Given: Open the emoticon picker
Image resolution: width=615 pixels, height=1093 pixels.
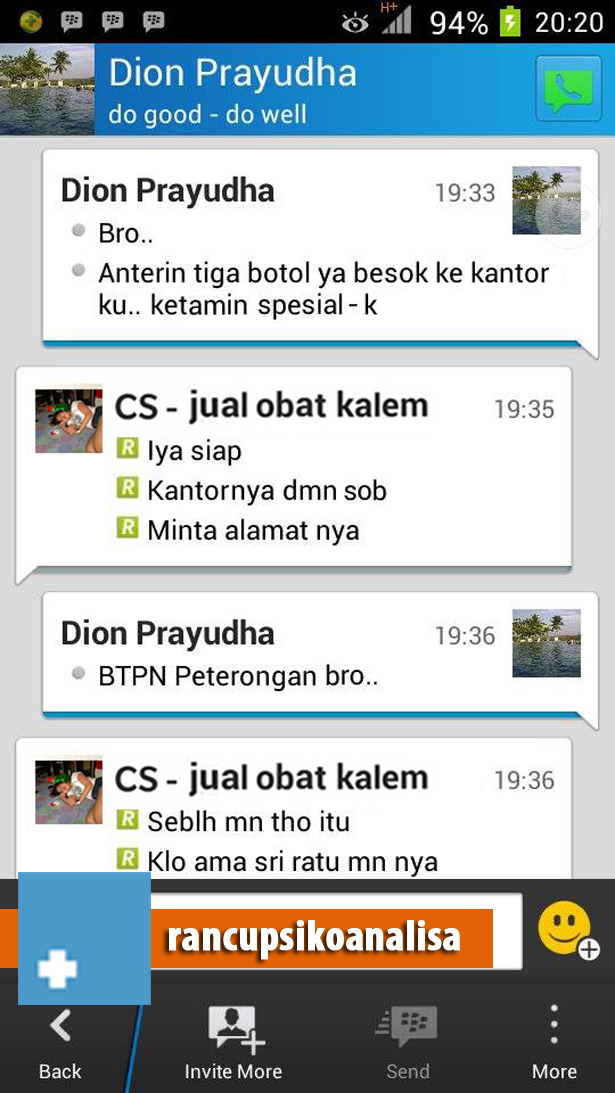Looking at the screenshot, I should click(x=568, y=929).
